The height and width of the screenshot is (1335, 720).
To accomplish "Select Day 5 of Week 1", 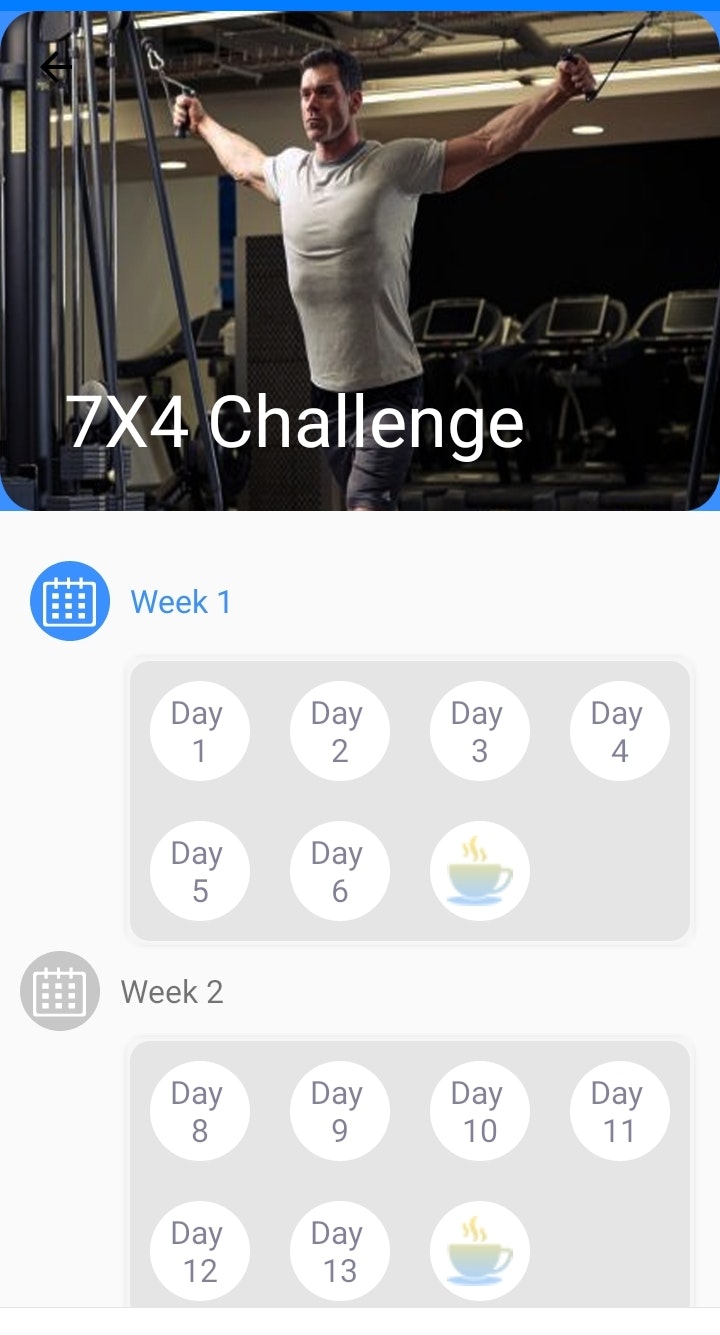I will pos(199,870).
